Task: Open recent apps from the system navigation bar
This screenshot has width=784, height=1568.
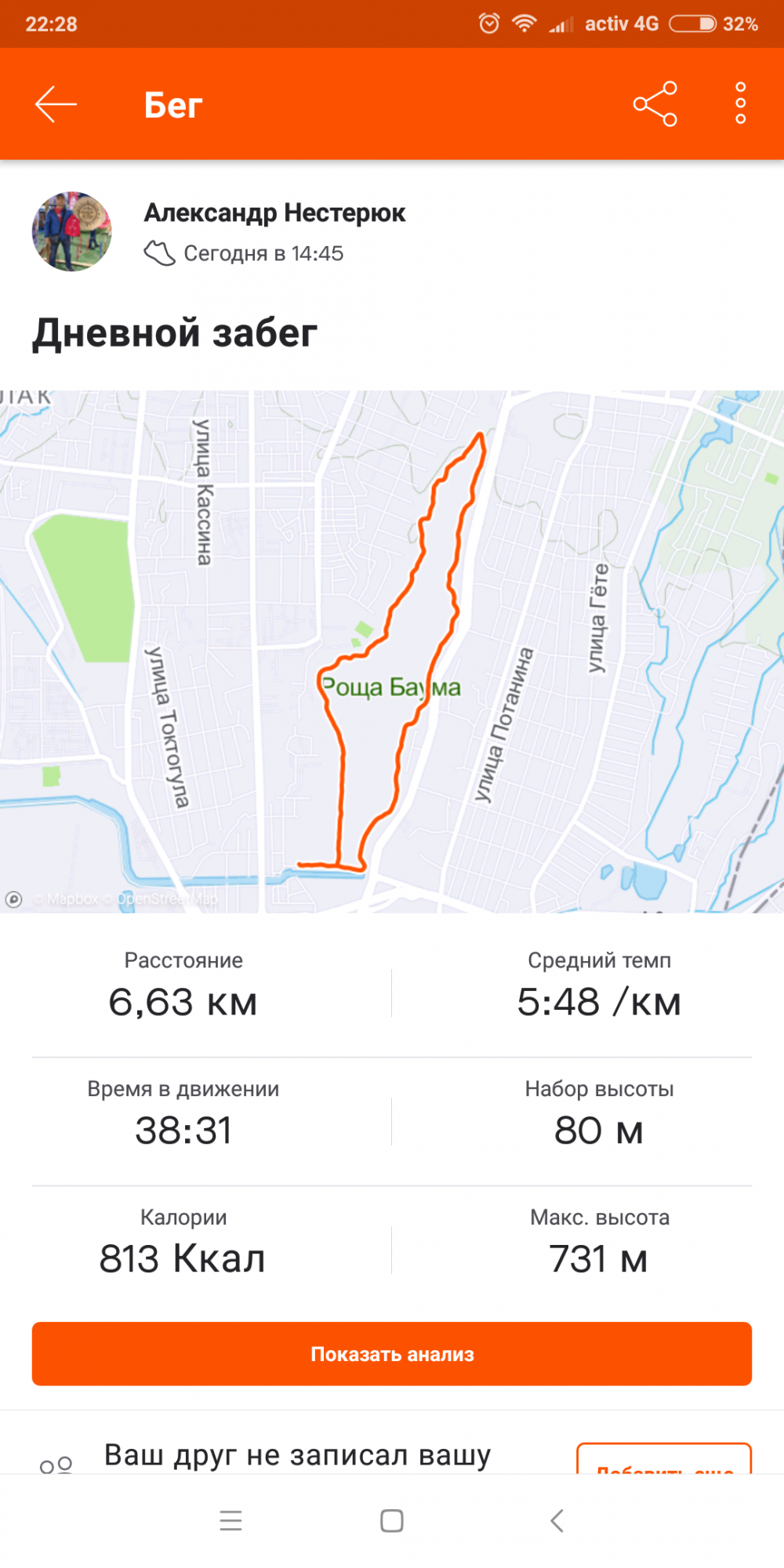Action: click(x=230, y=1521)
